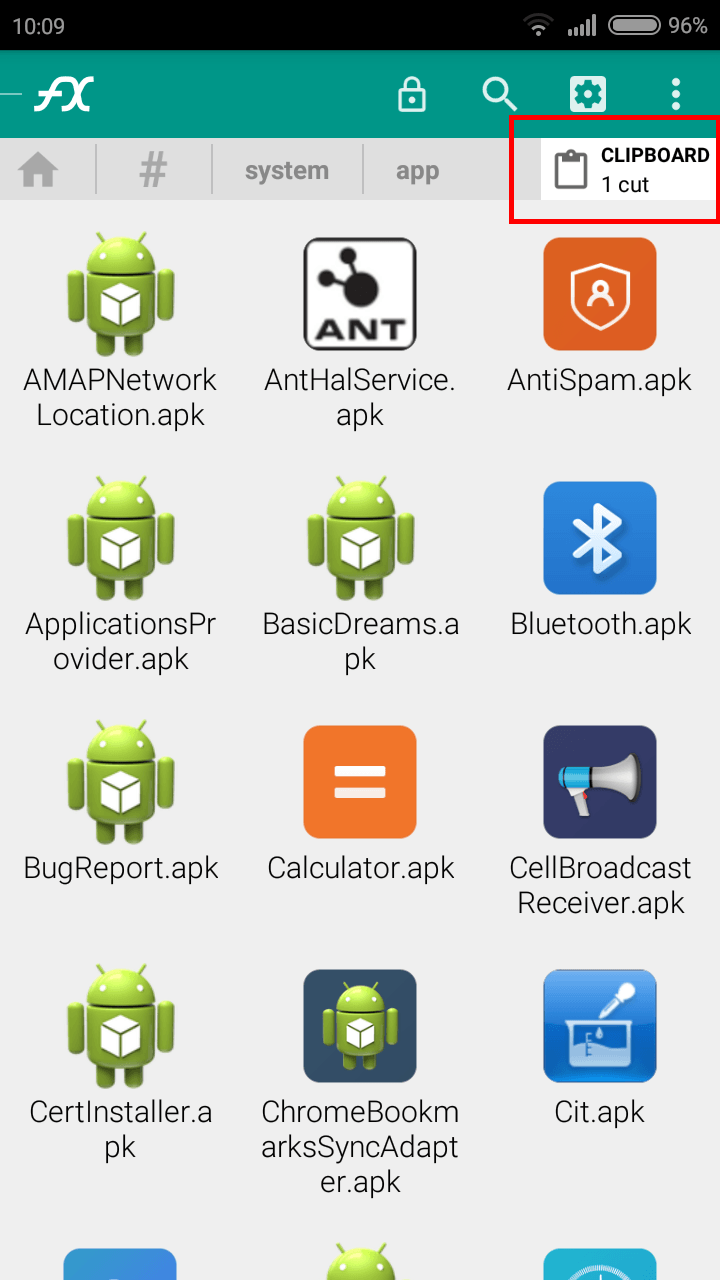
Task: Open the Clipboard with 1 cut
Action: click(630, 170)
